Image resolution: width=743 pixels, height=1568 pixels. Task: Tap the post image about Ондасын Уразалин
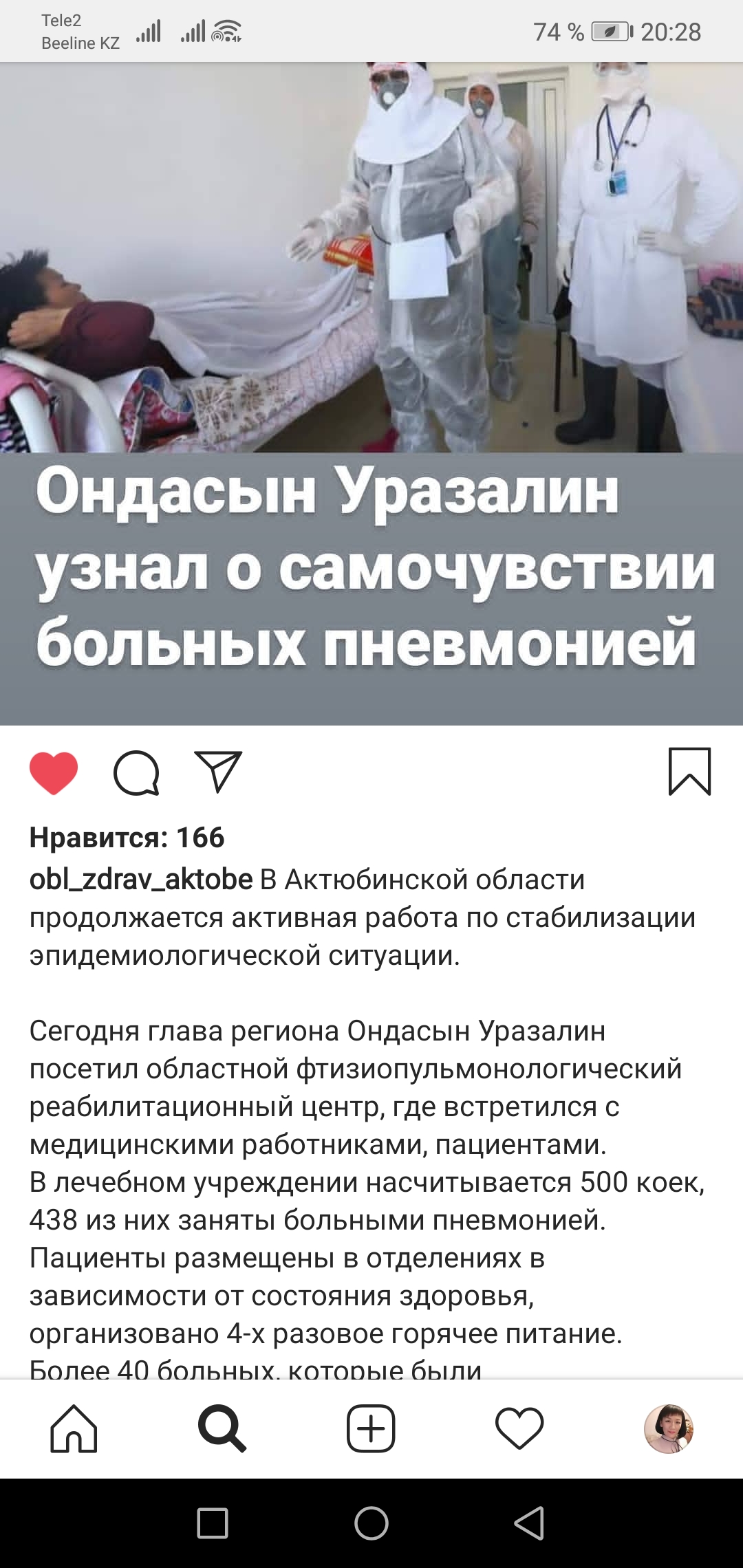coord(371,394)
